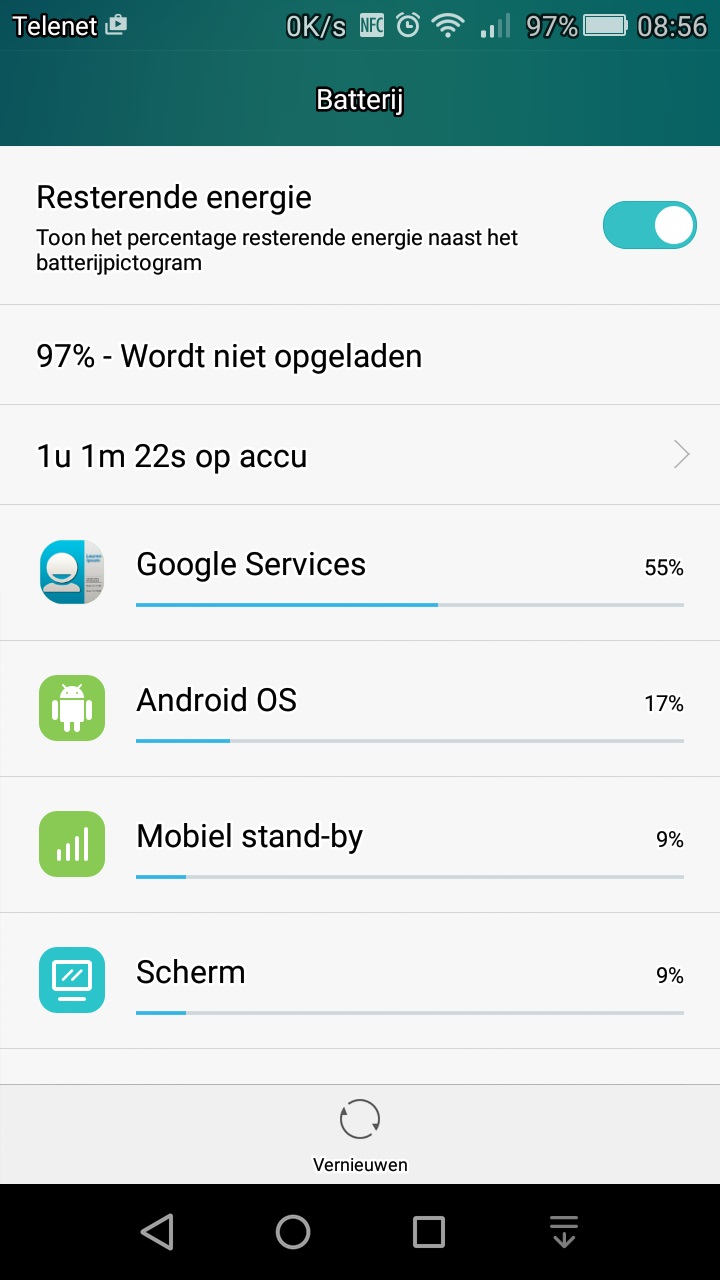Expand the 1u 1m 22s op accu entry
The image size is (720, 1280).
[360, 455]
